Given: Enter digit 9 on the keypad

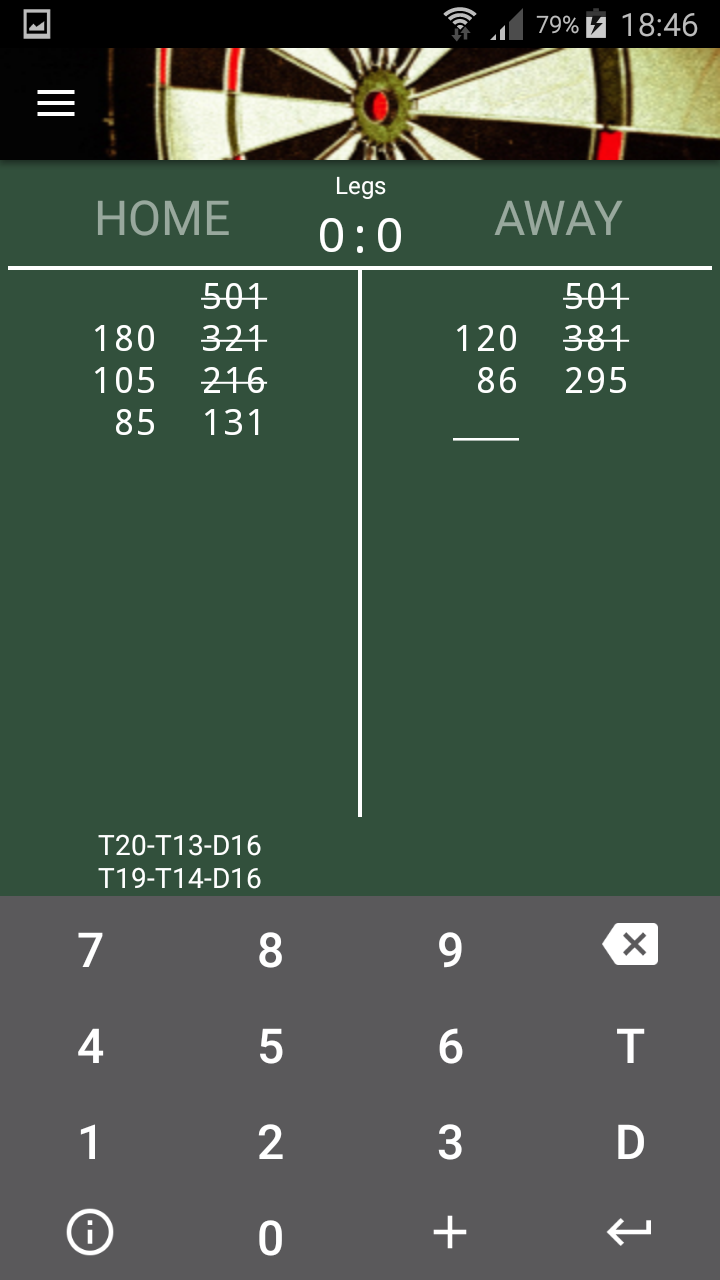Looking at the screenshot, I should coord(450,949).
